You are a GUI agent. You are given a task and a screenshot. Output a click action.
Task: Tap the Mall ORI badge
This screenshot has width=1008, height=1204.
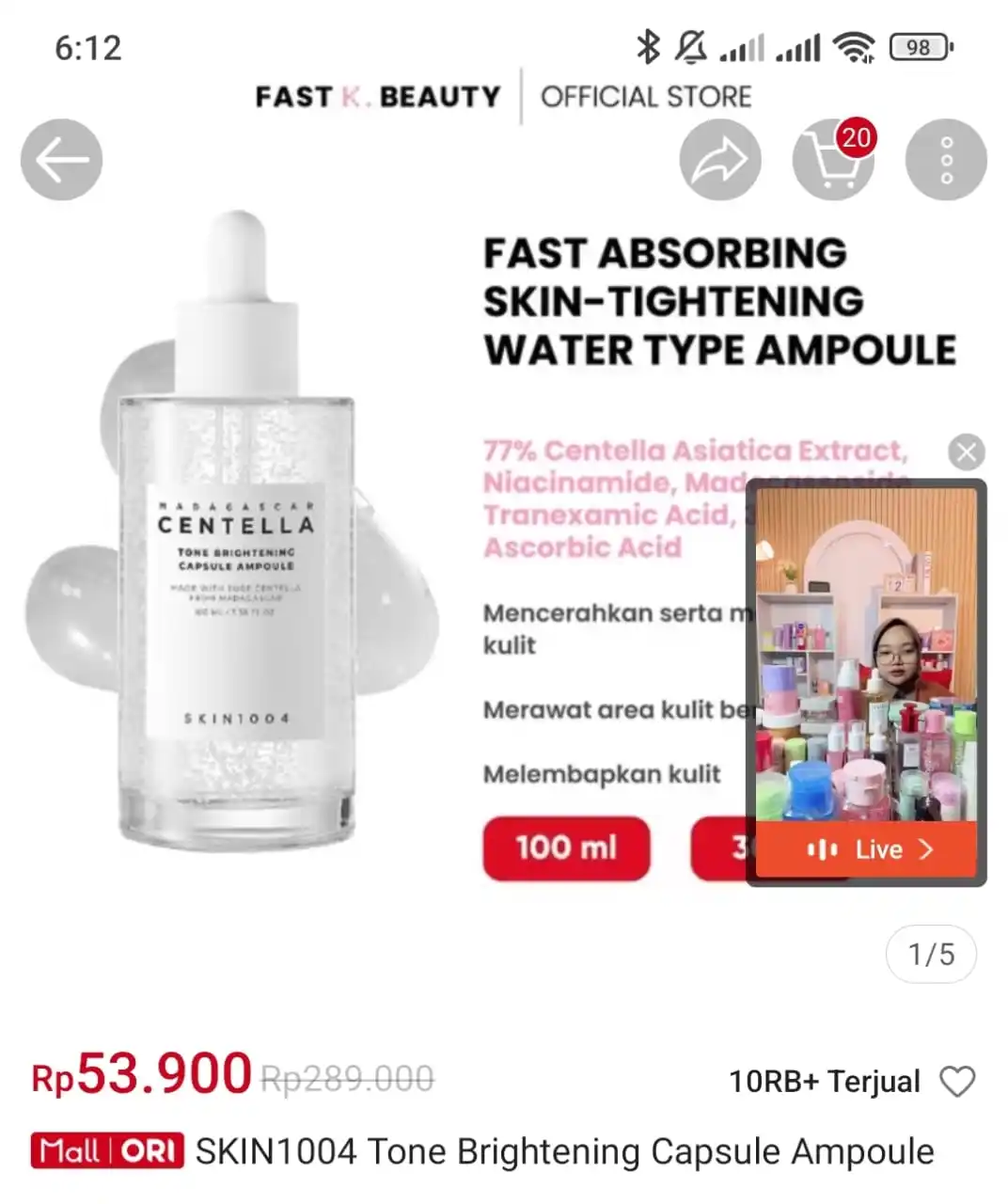[x=105, y=1150]
